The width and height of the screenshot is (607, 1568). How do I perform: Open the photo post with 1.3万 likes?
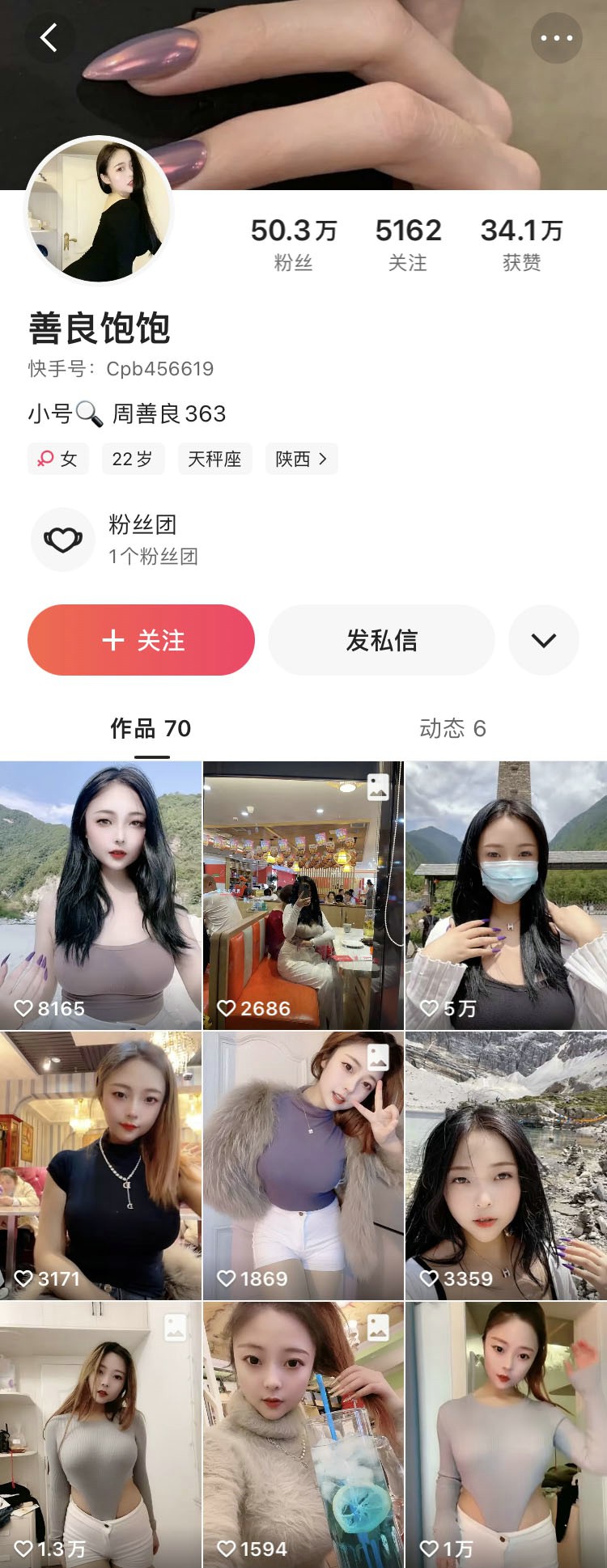point(100,1432)
